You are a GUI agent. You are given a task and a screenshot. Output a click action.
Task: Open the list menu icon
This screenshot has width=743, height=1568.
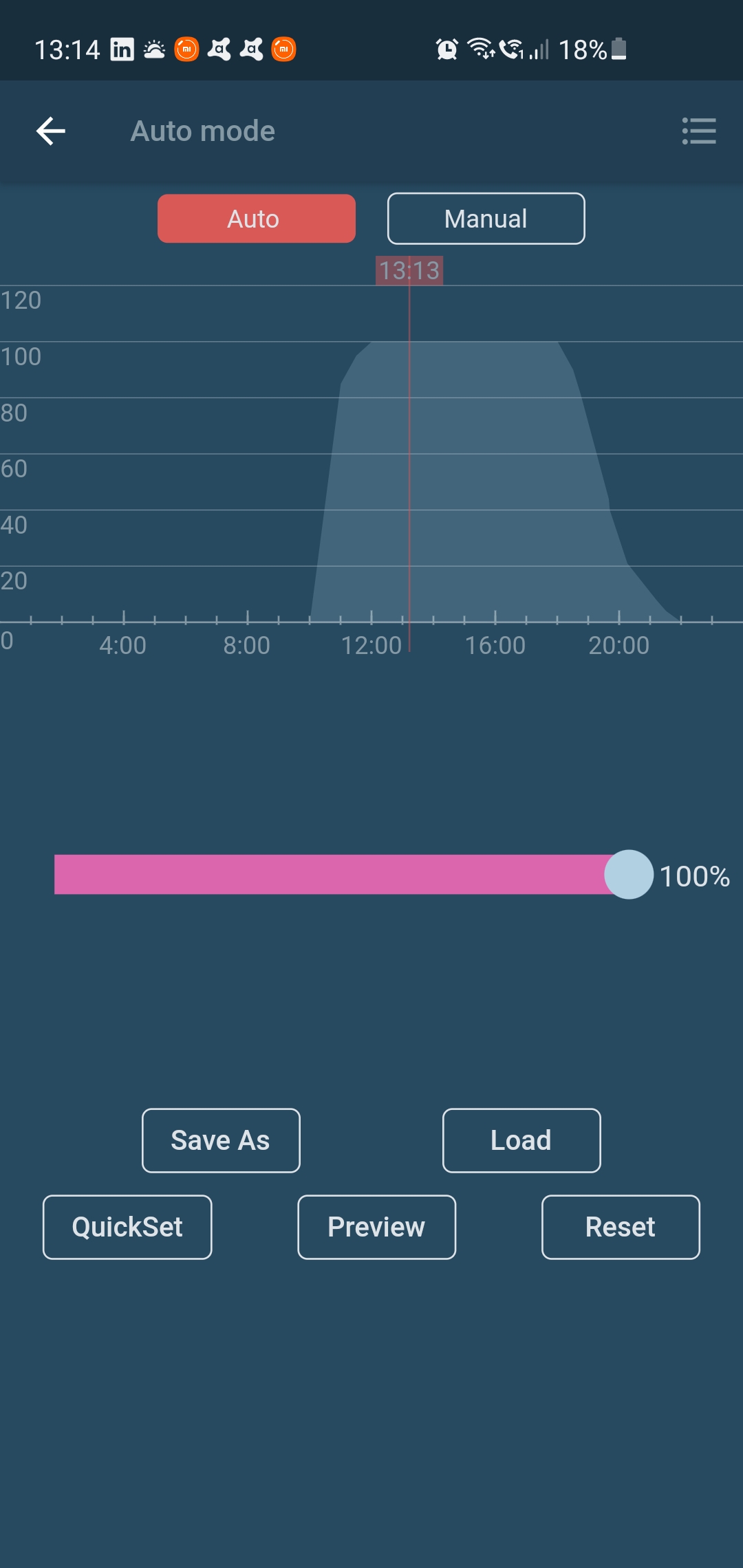pos(699,131)
